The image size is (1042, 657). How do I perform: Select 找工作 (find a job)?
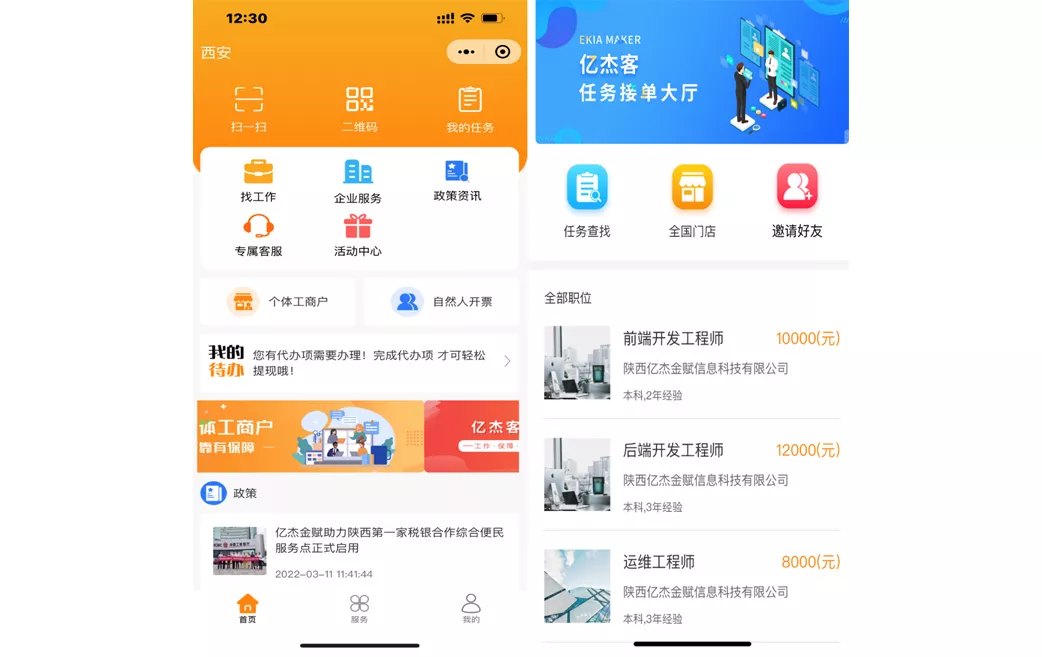(x=258, y=180)
